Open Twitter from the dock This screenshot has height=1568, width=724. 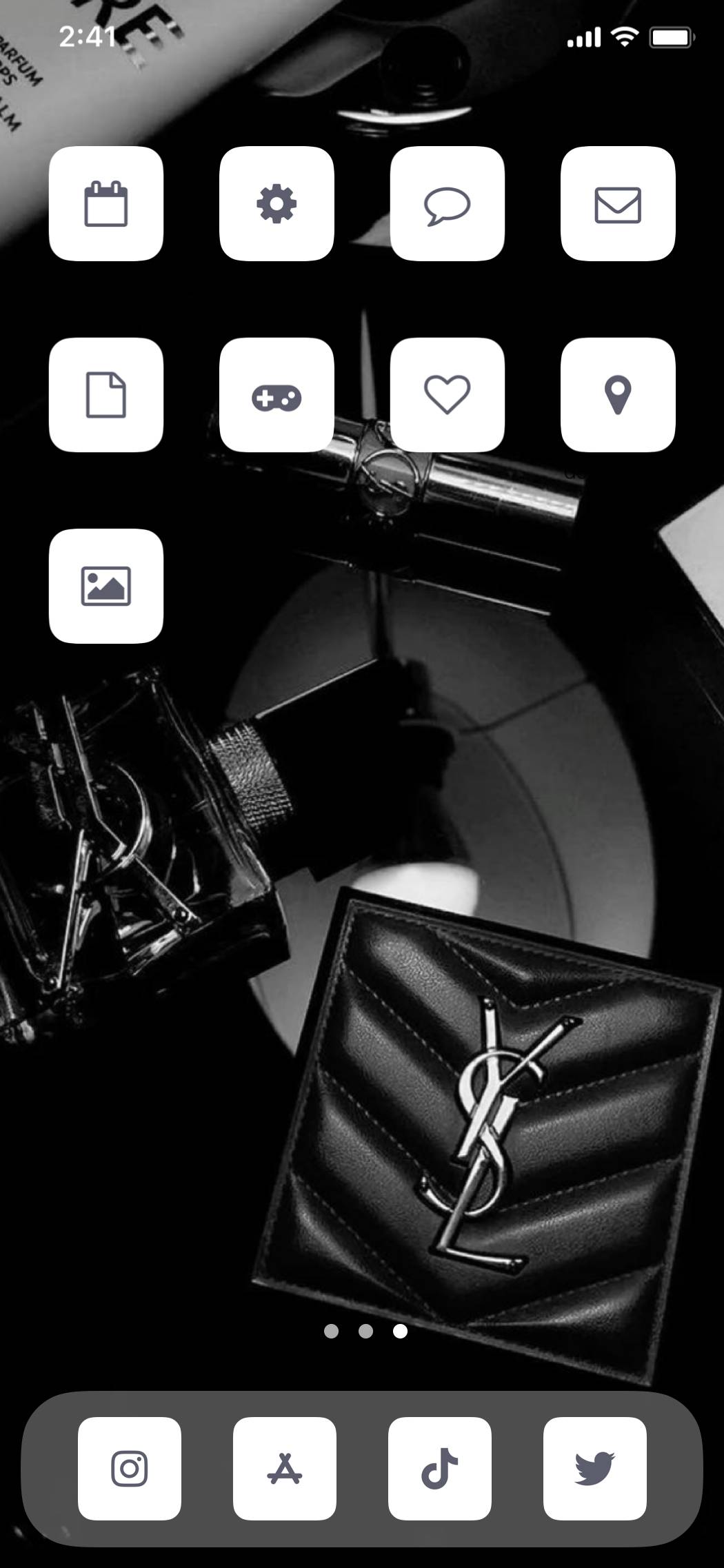pos(595,1468)
